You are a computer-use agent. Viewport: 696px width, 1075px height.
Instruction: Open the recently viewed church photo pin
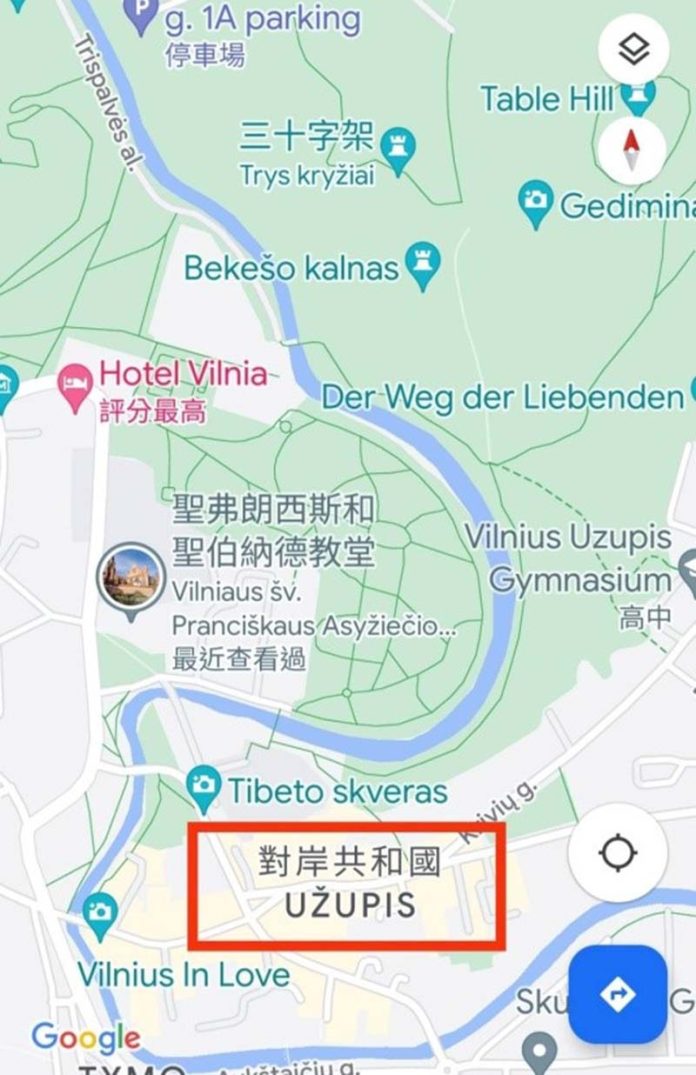click(x=130, y=577)
